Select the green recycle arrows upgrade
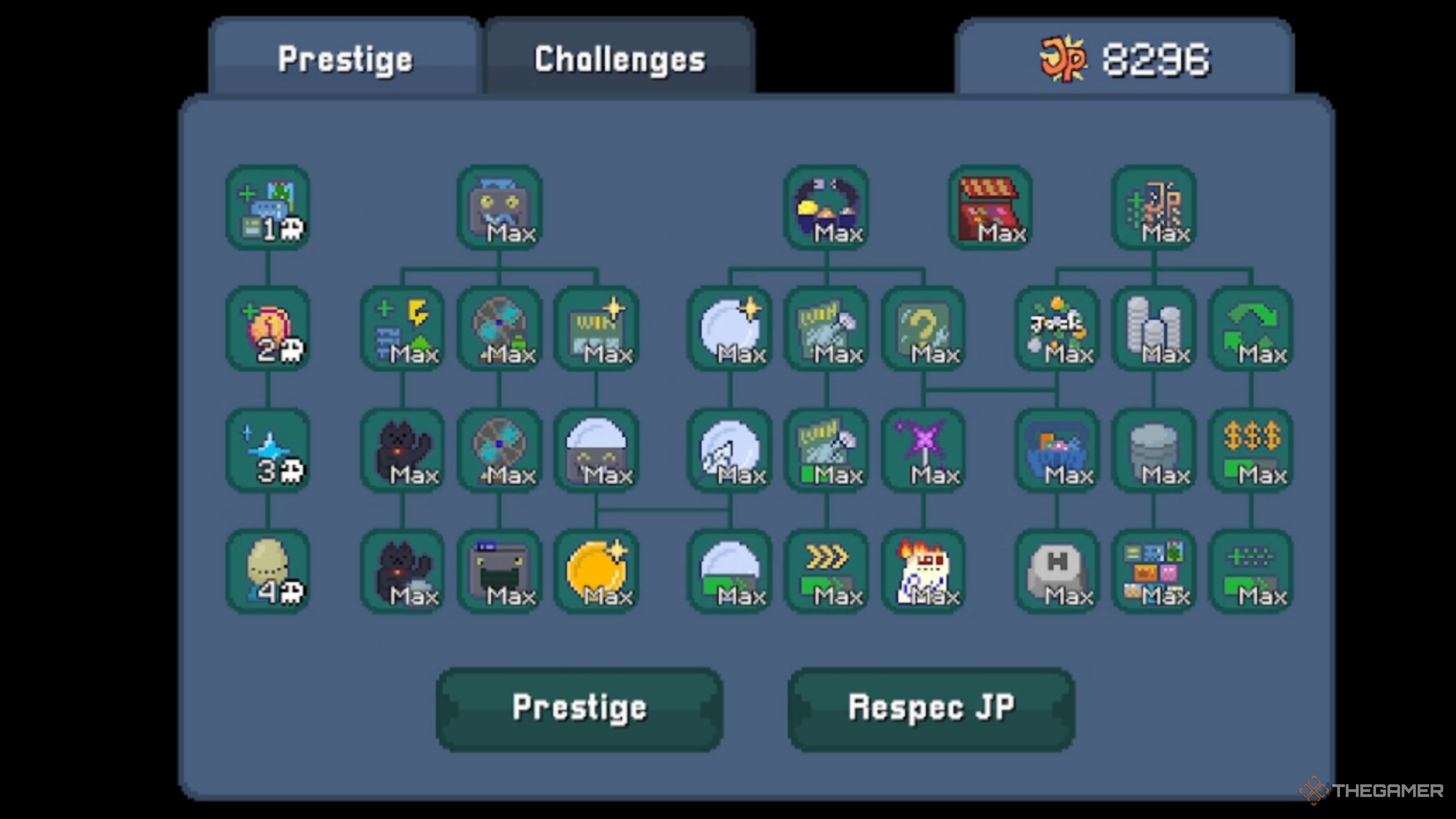 tap(1251, 329)
